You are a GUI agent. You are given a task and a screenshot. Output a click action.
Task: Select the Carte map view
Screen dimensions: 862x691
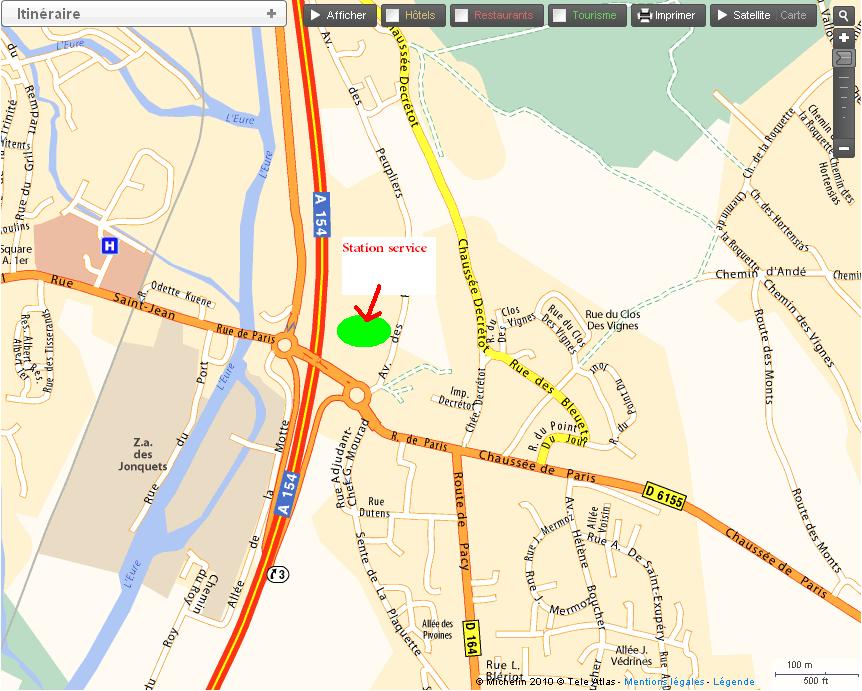click(x=793, y=15)
